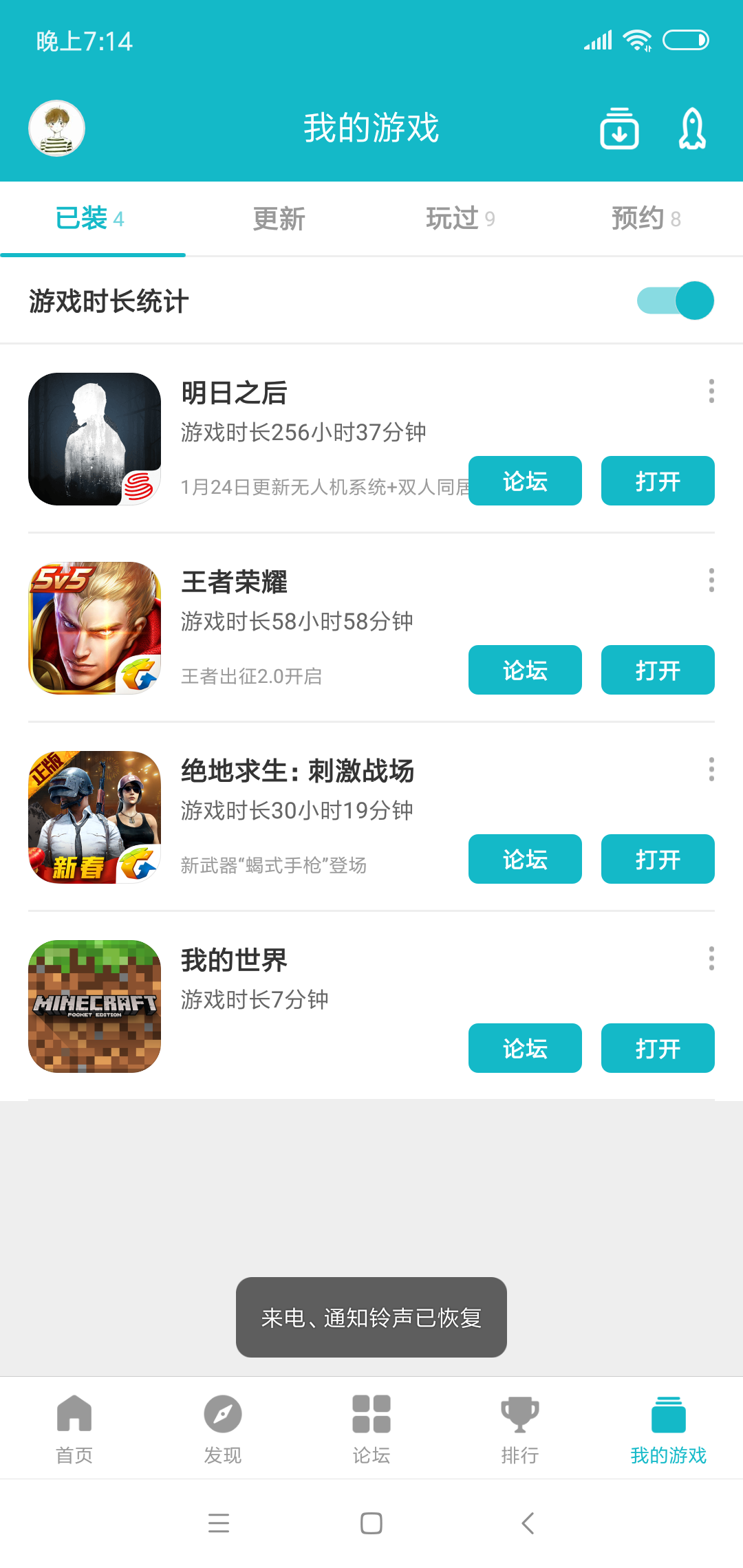The height and width of the screenshot is (1568, 743).
Task: Open the 绝地求生:刺激战场 game icon
Action: tap(94, 817)
